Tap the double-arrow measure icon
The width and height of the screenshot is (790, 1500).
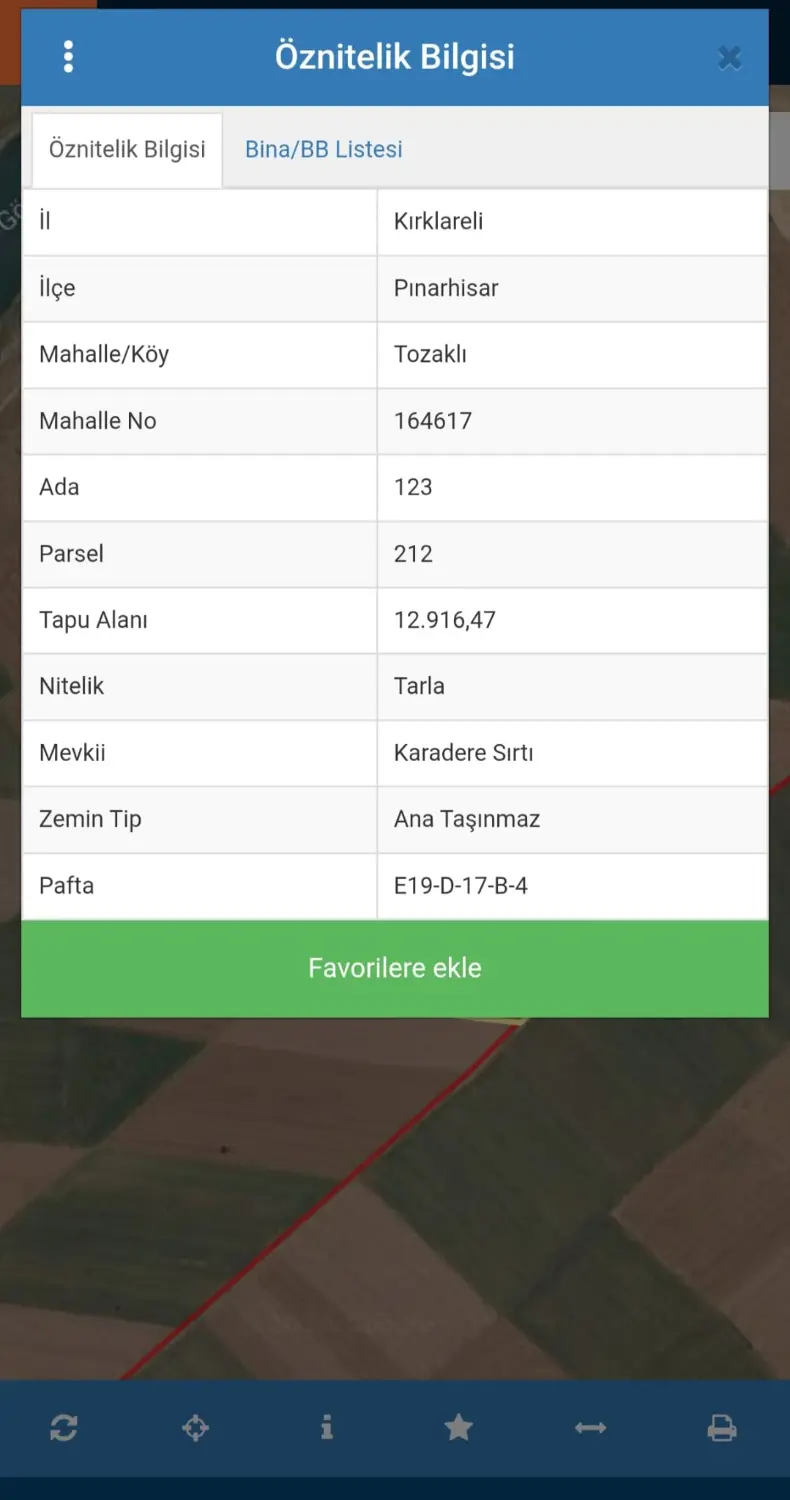[590, 1428]
